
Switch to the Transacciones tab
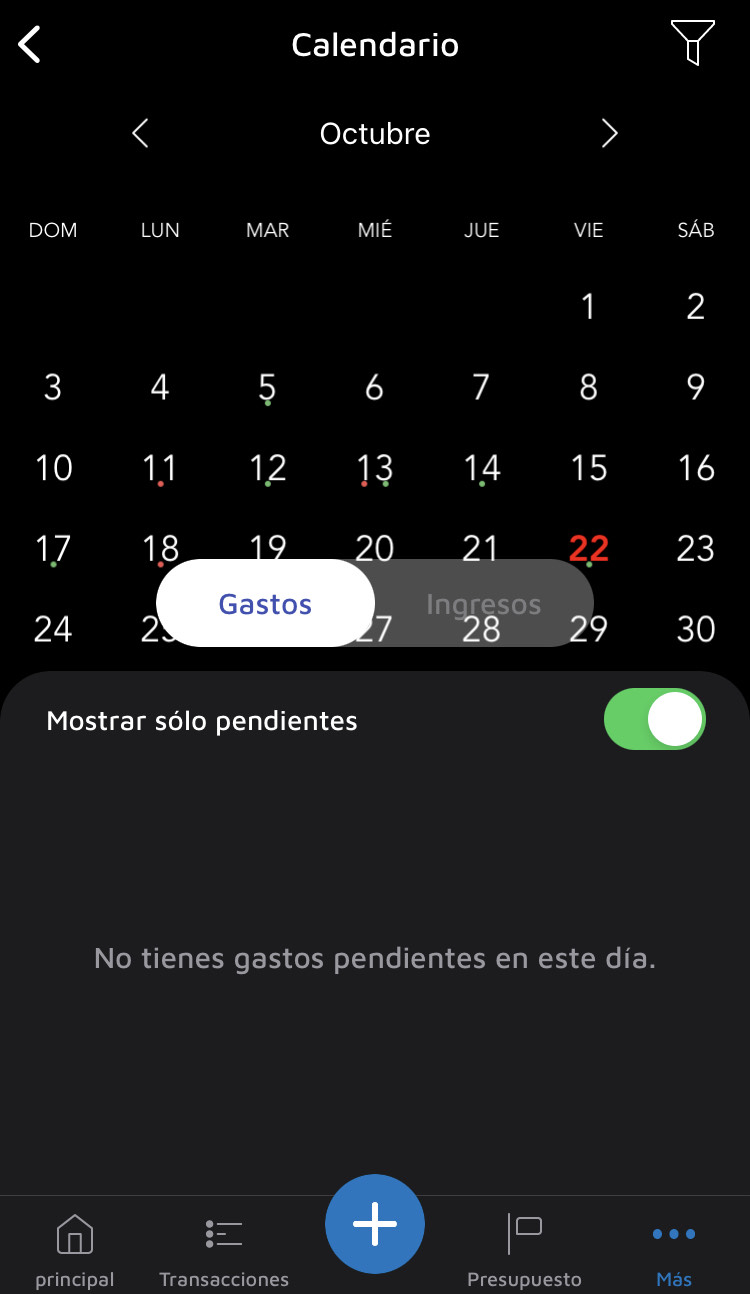point(224,1248)
